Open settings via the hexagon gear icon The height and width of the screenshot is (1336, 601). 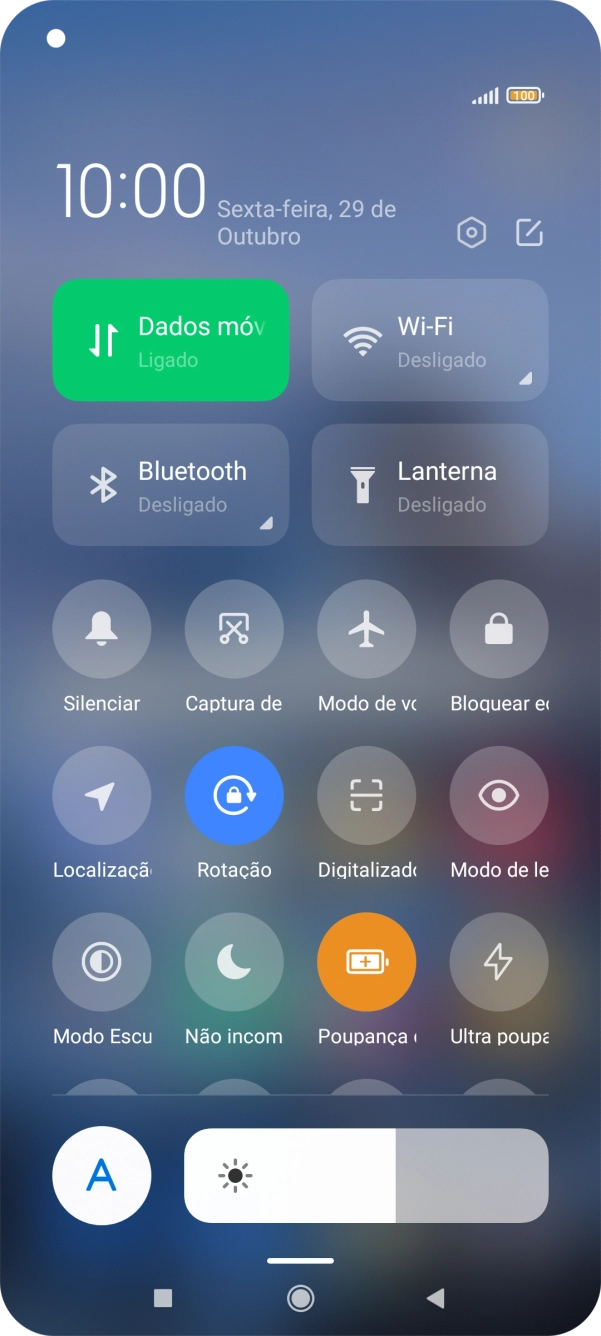pyautogui.click(x=471, y=233)
